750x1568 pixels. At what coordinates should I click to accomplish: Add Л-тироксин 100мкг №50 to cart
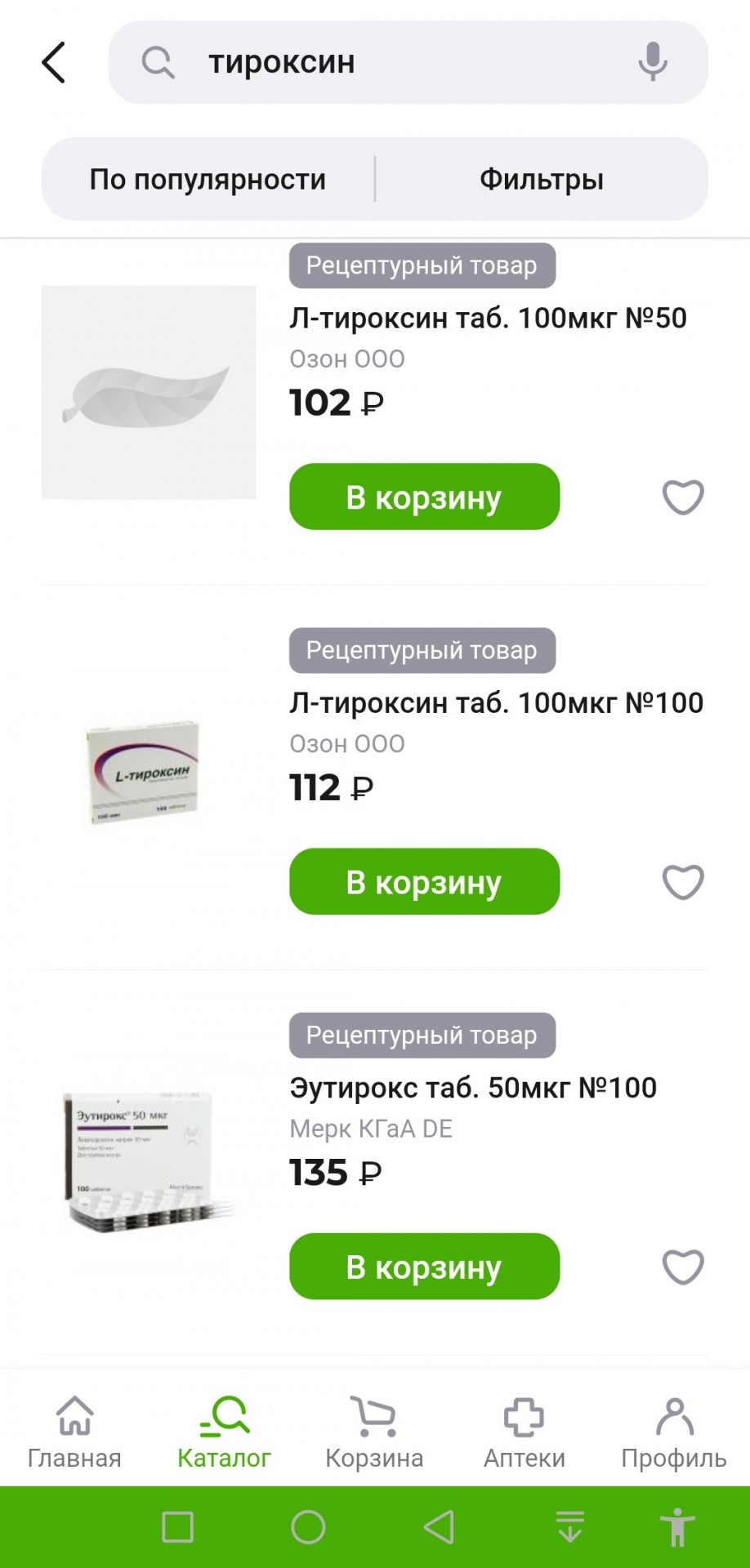424,497
